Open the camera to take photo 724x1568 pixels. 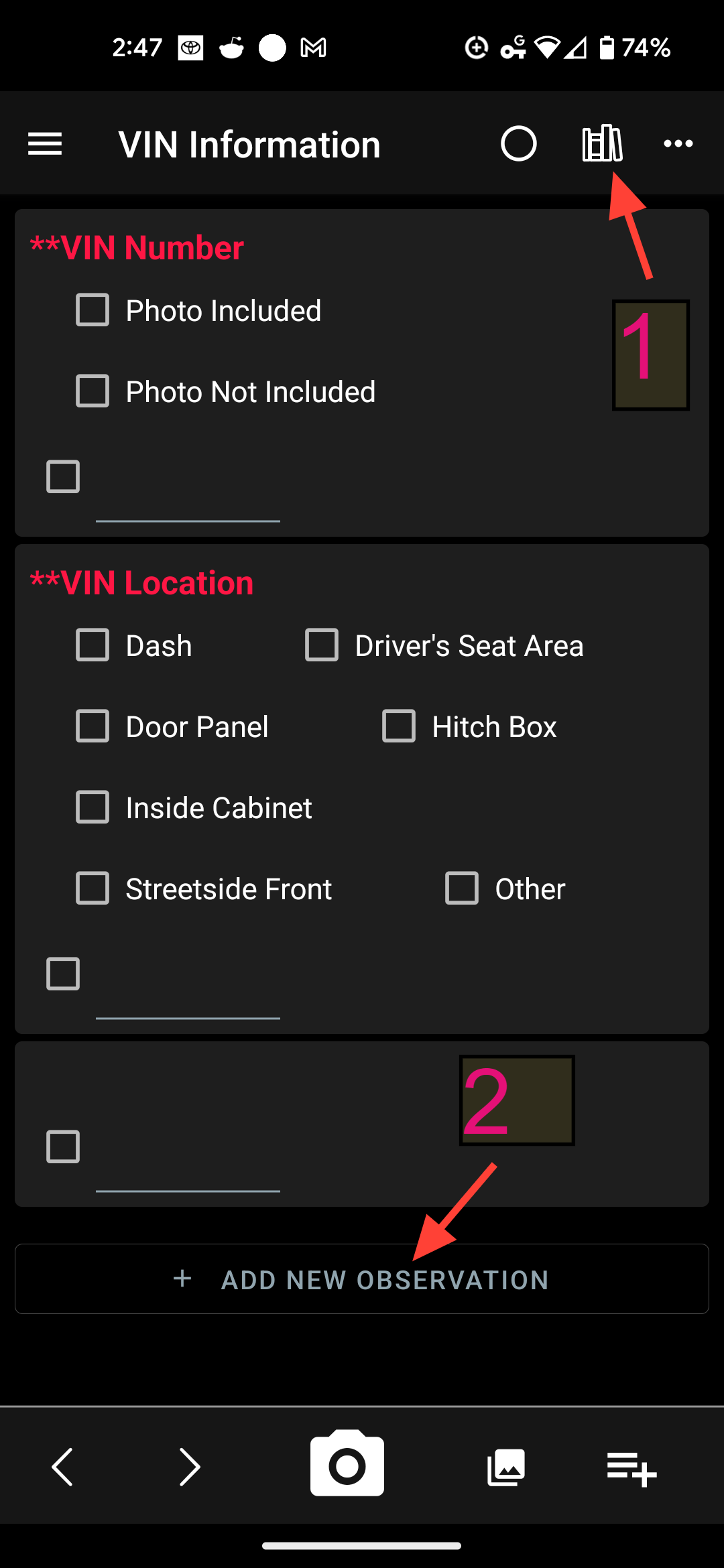pos(347,1465)
